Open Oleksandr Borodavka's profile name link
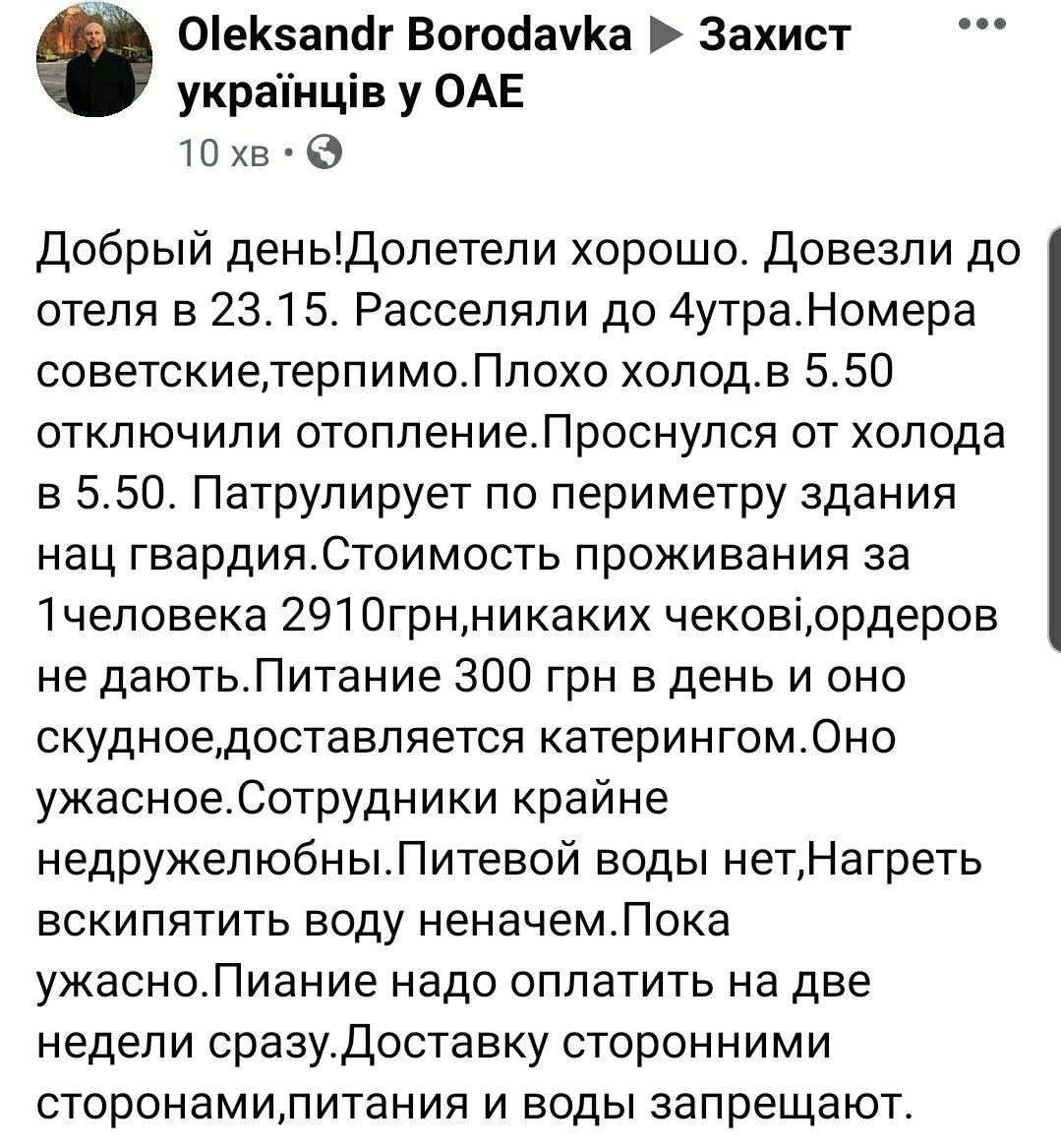 click(x=405, y=35)
